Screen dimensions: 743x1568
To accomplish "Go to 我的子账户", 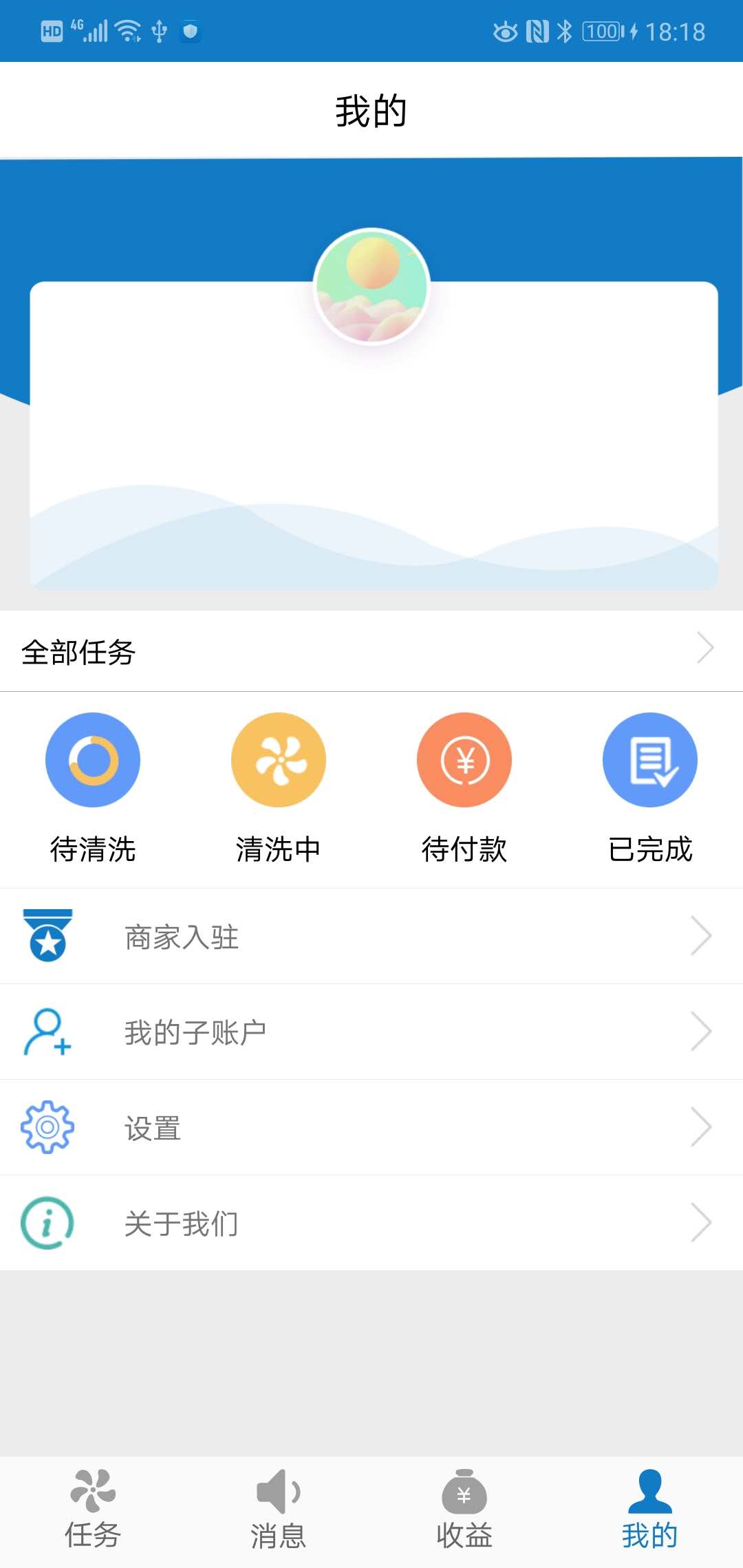I will [x=371, y=1032].
